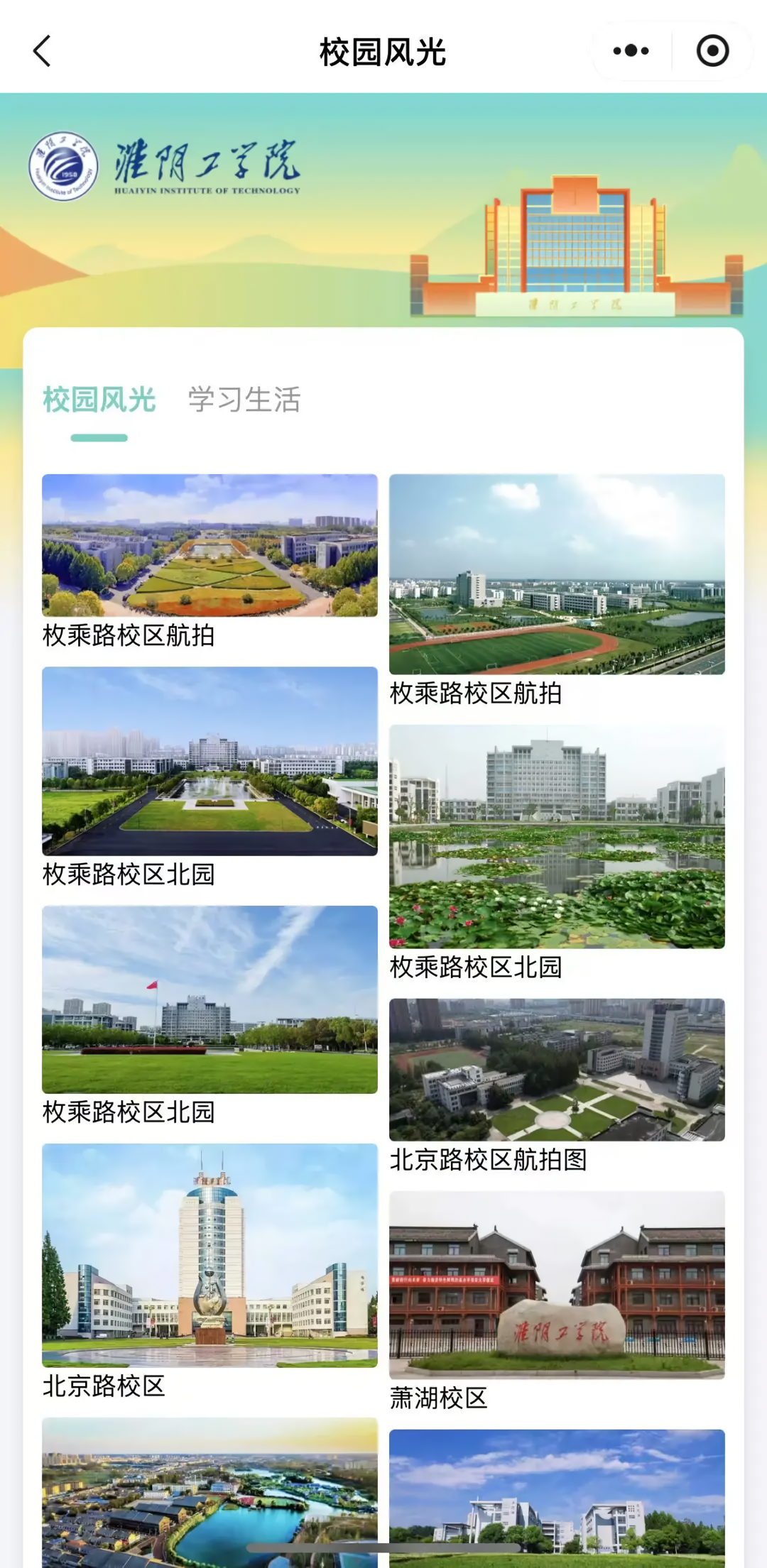The image size is (767, 1568).
Task: Switch to the 学习生活 tab
Action: 244,400
